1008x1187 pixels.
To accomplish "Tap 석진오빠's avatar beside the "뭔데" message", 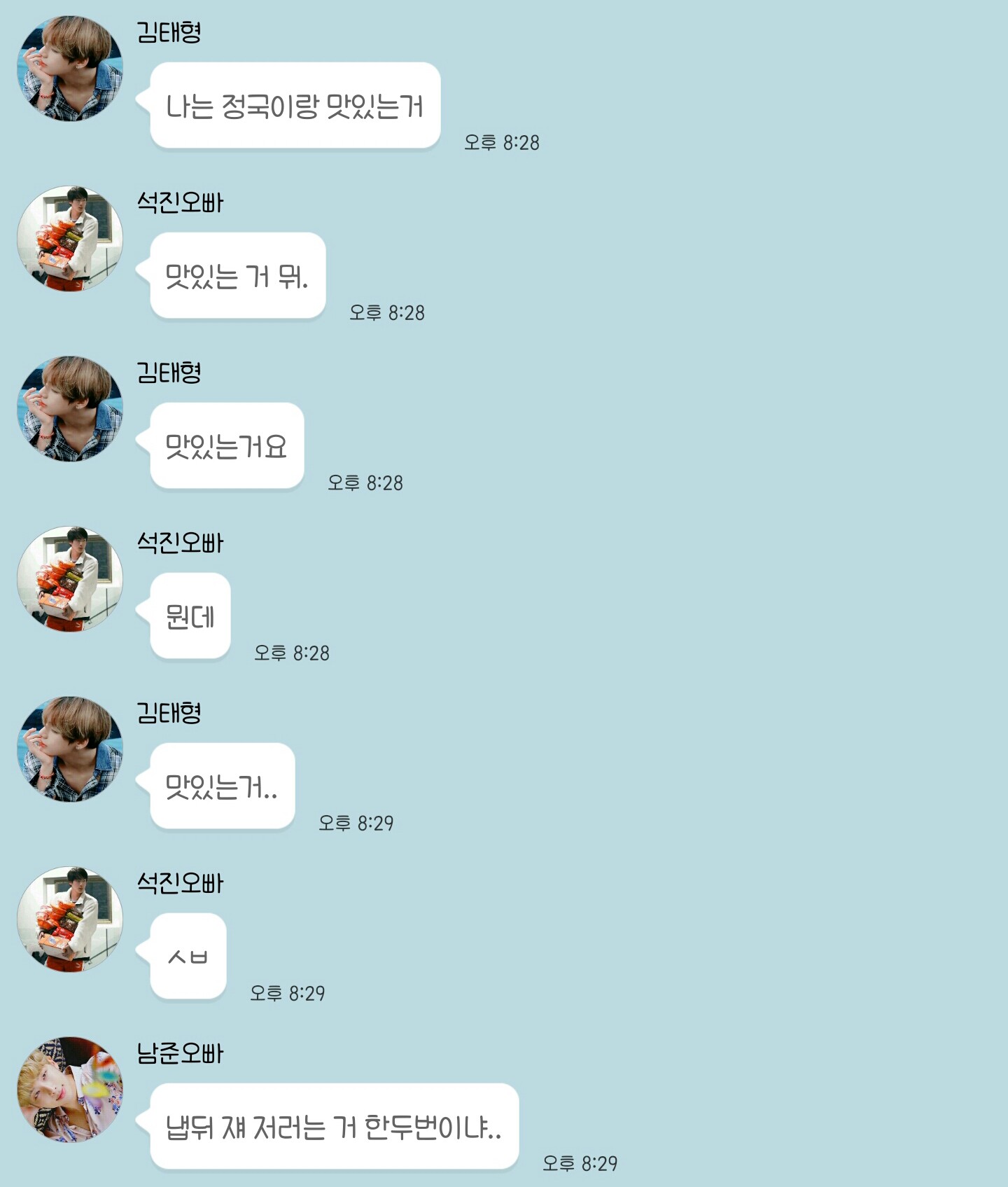I will pos(70,579).
